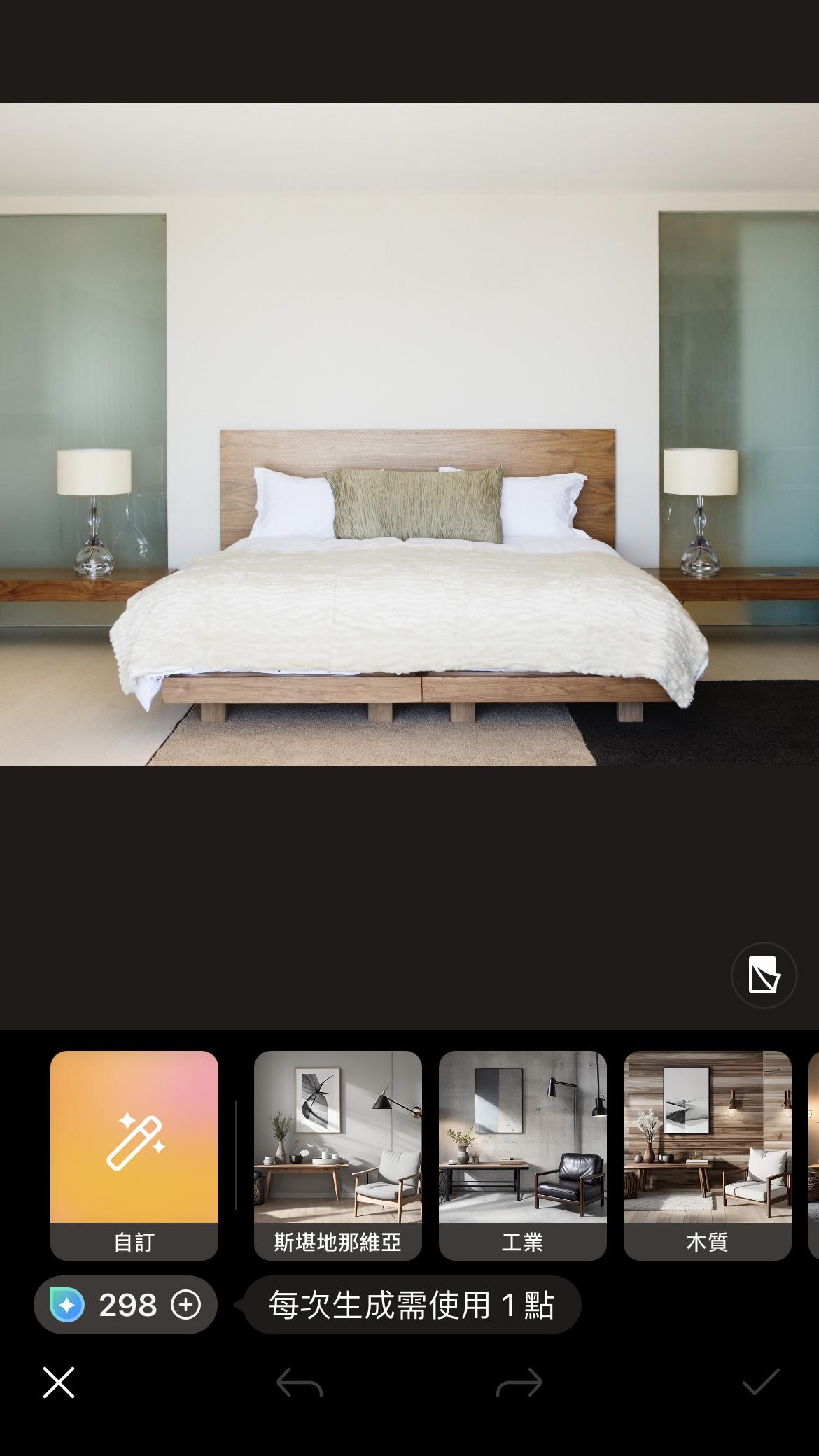Select the 自訂 custom style tile

[x=134, y=1154]
